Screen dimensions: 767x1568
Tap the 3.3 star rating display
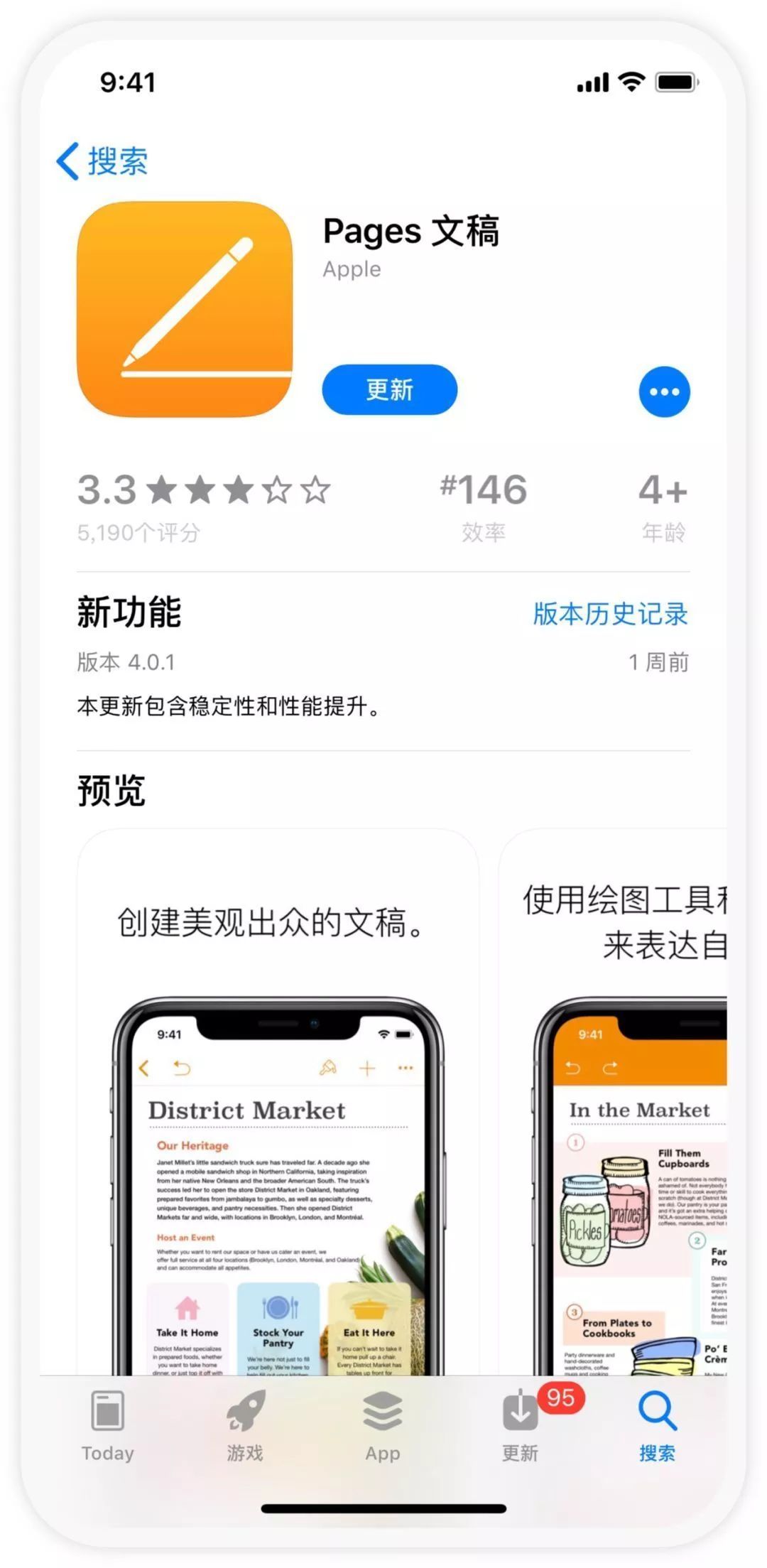click(x=202, y=490)
